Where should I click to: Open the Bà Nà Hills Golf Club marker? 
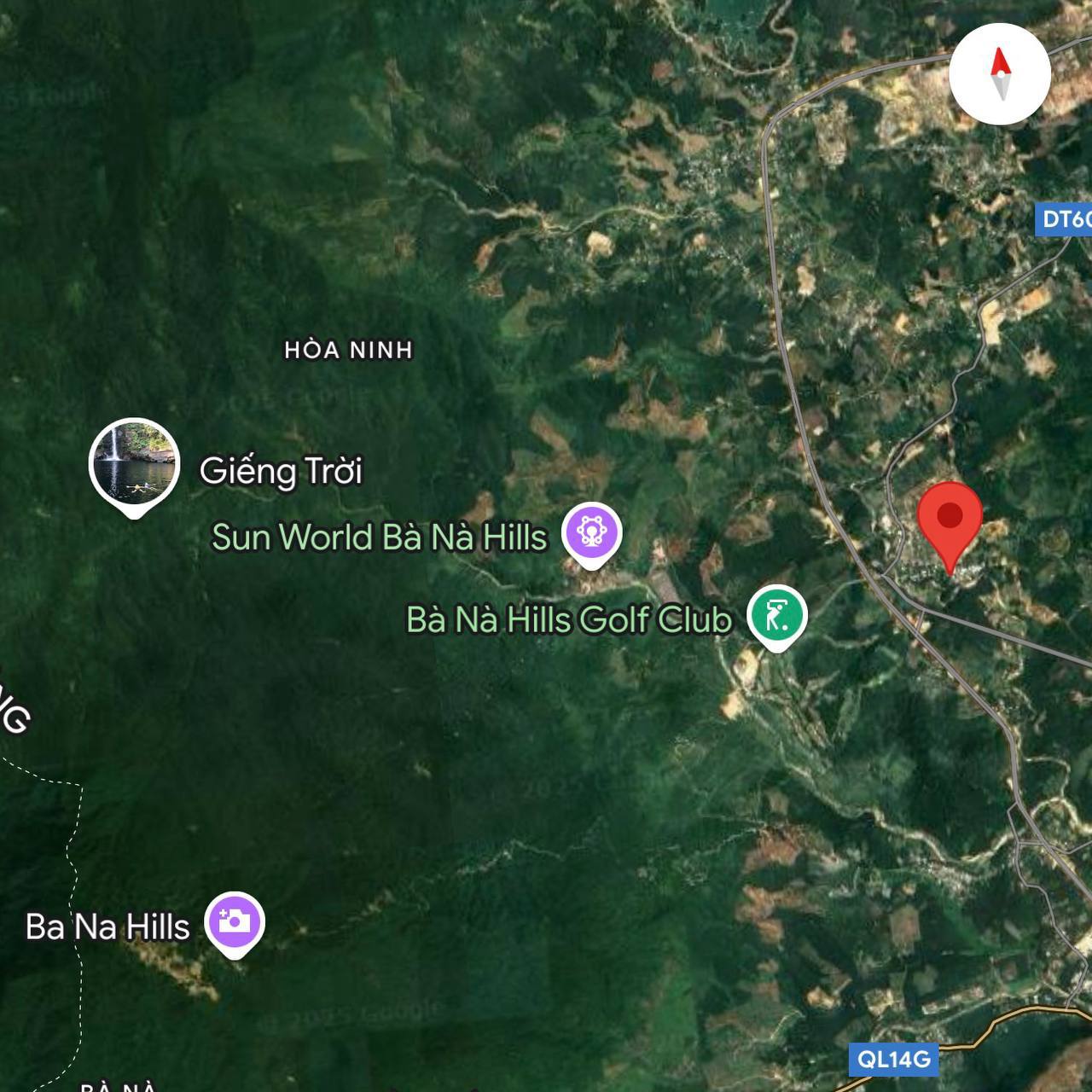coord(776,615)
